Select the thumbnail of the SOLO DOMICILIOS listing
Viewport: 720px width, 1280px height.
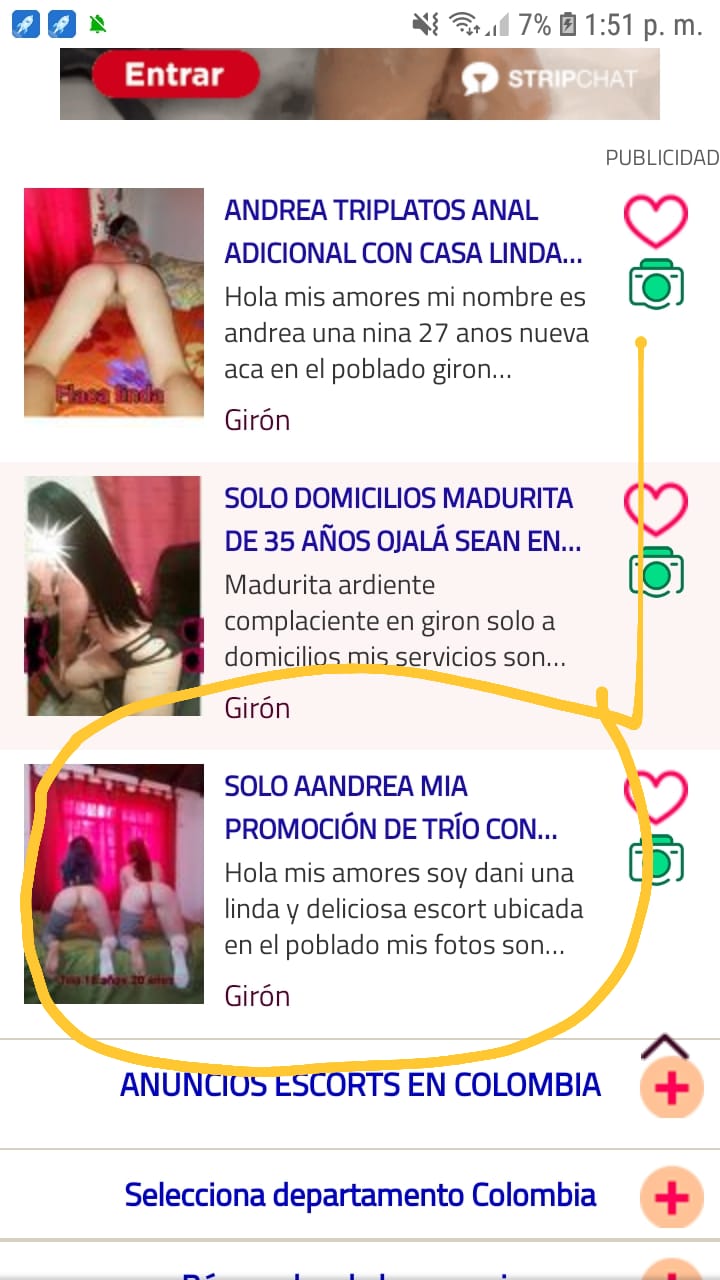[114, 596]
